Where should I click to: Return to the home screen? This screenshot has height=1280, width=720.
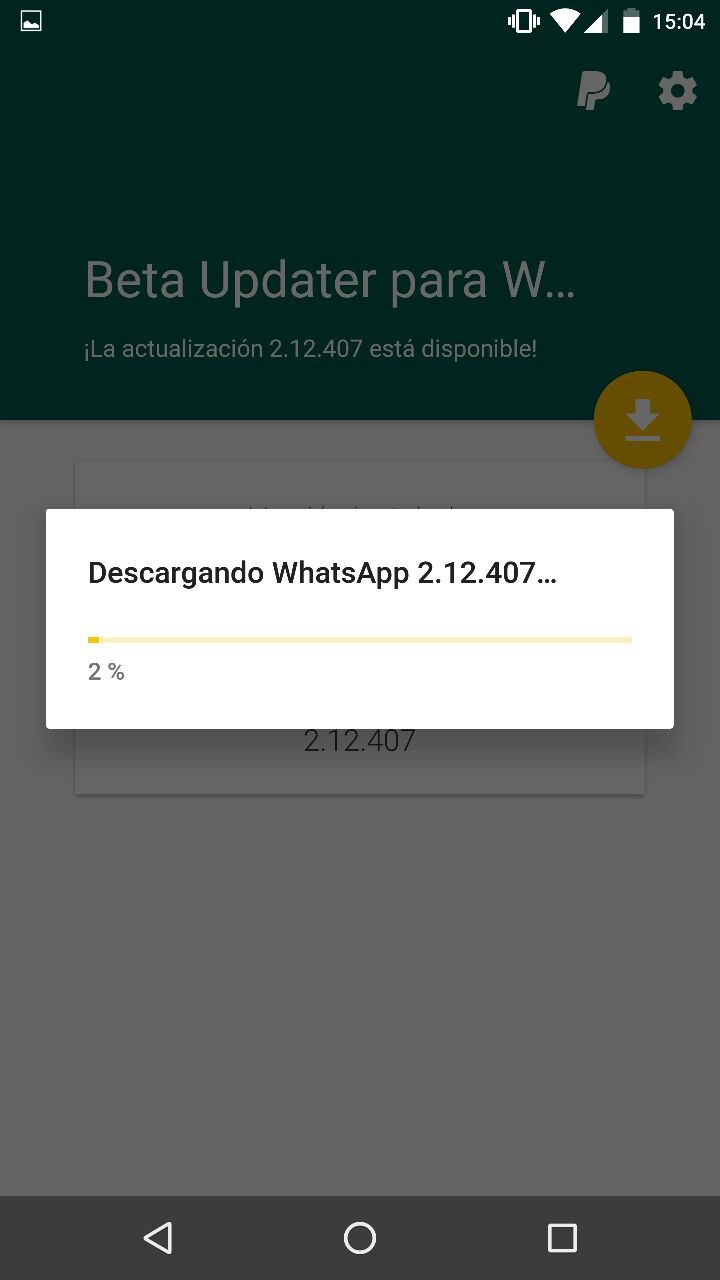(x=360, y=1238)
